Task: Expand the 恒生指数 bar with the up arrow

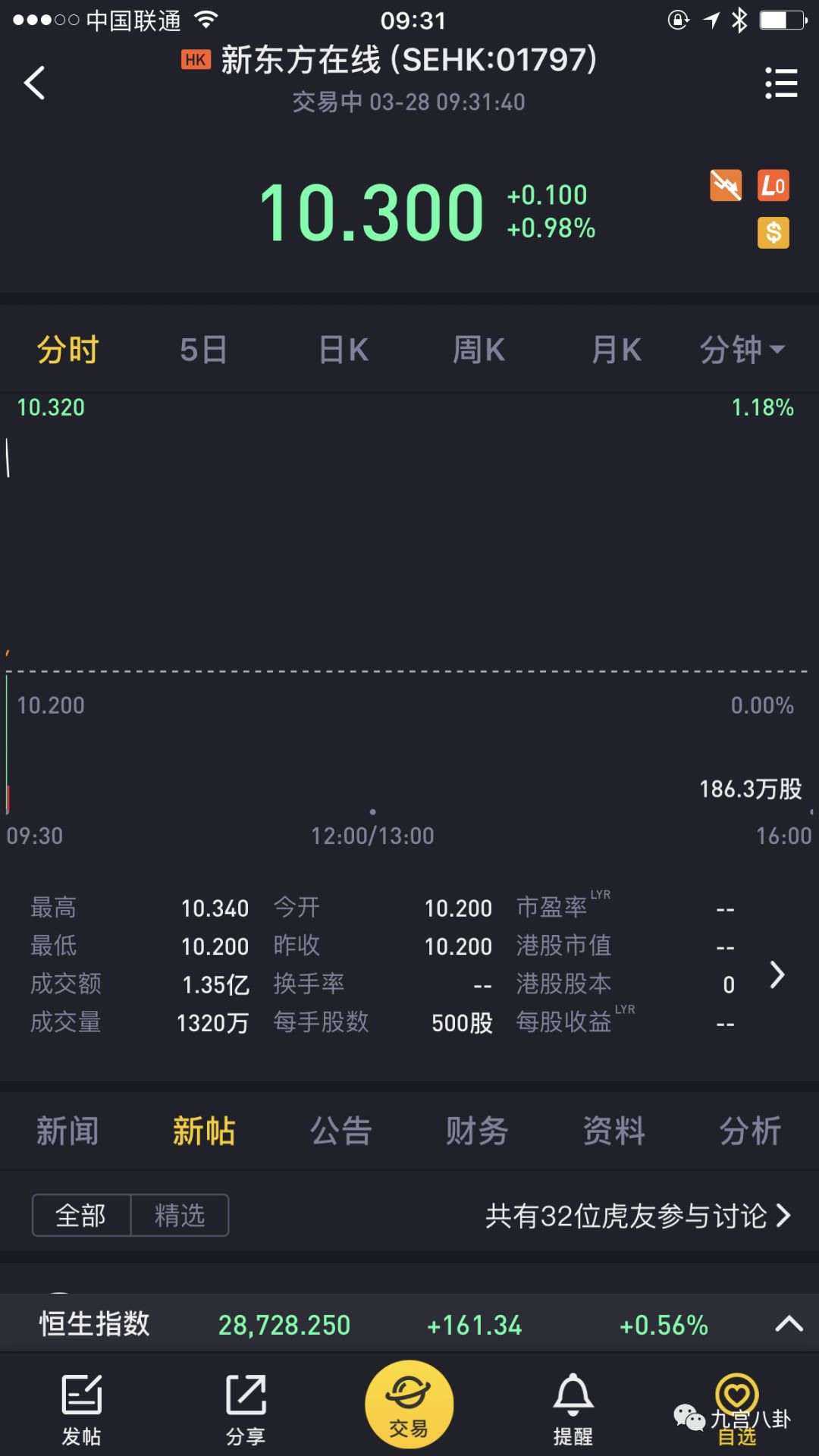Action: (x=789, y=1324)
